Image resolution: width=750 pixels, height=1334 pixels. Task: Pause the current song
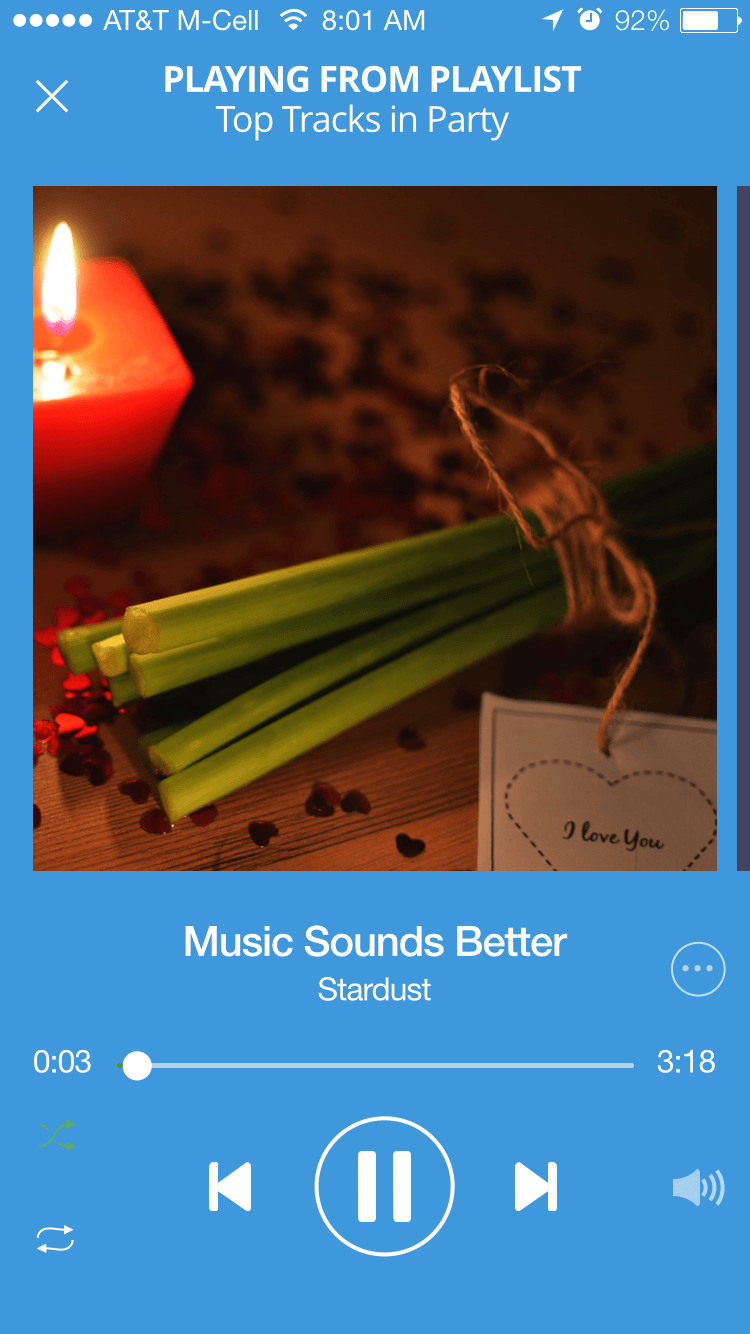tap(384, 1186)
